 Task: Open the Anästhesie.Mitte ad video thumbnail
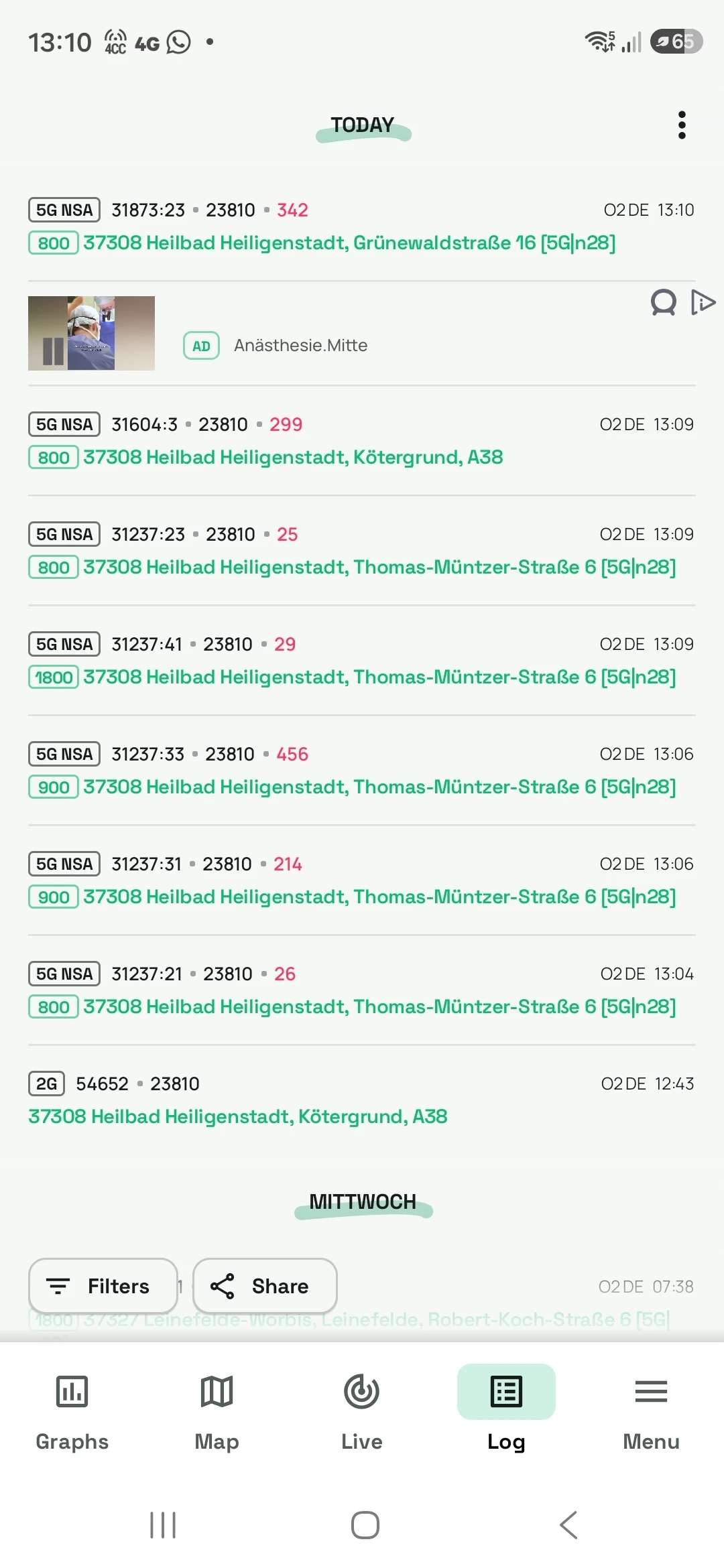(91, 333)
